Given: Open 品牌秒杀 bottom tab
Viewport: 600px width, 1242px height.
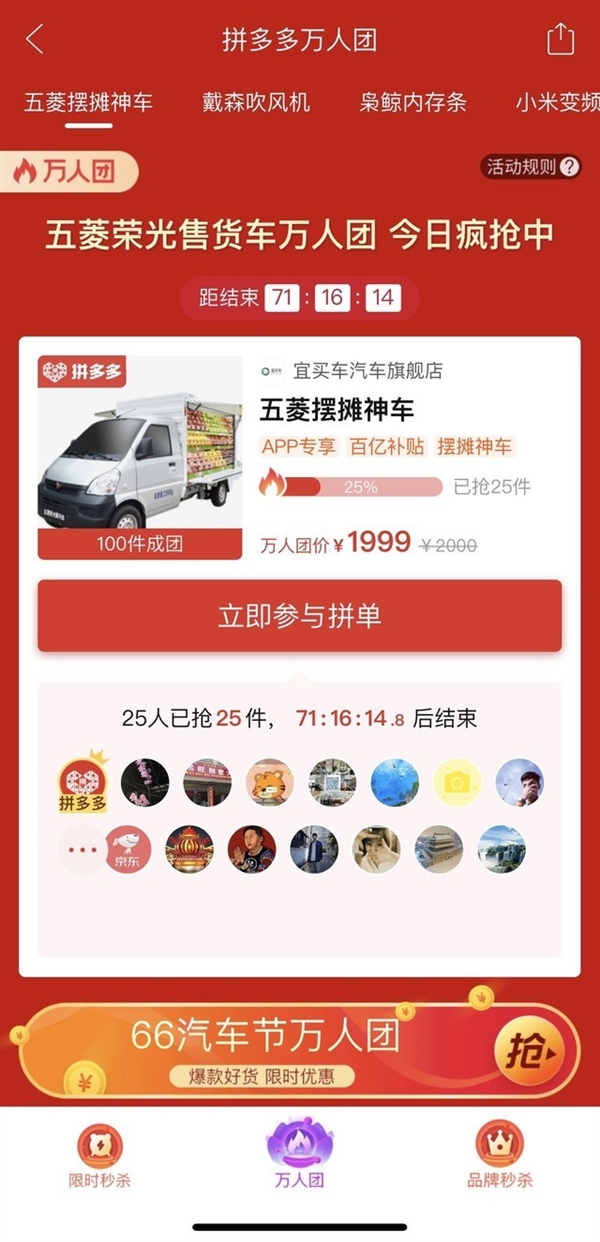Looking at the screenshot, I should [x=499, y=1155].
